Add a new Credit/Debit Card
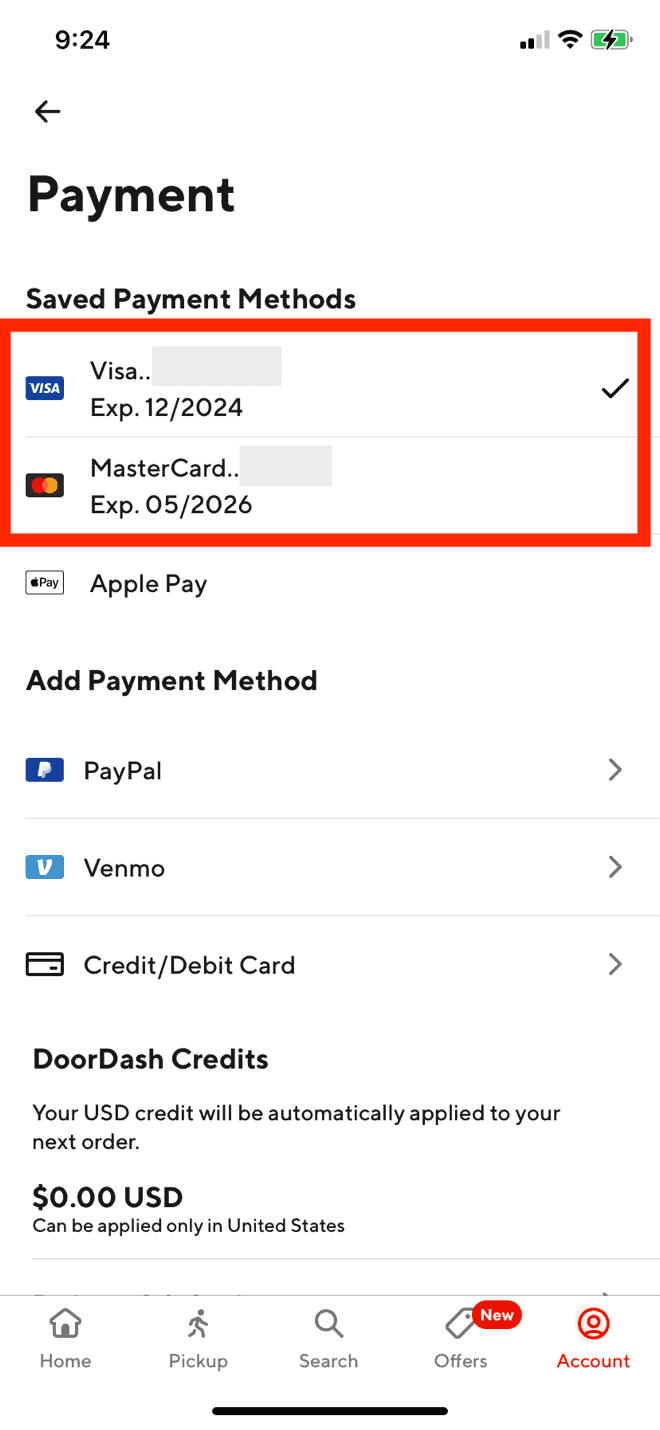 (330, 964)
